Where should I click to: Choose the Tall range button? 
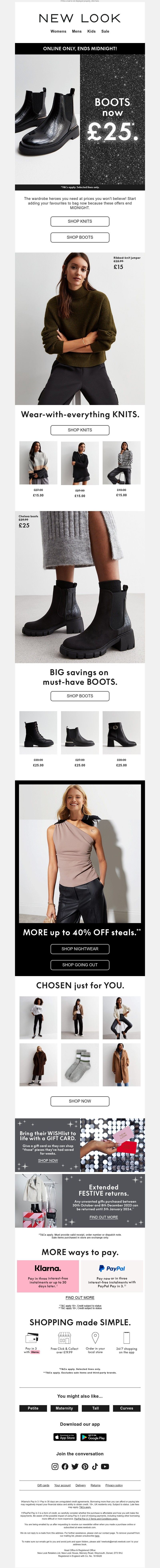tap(96, 1408)
